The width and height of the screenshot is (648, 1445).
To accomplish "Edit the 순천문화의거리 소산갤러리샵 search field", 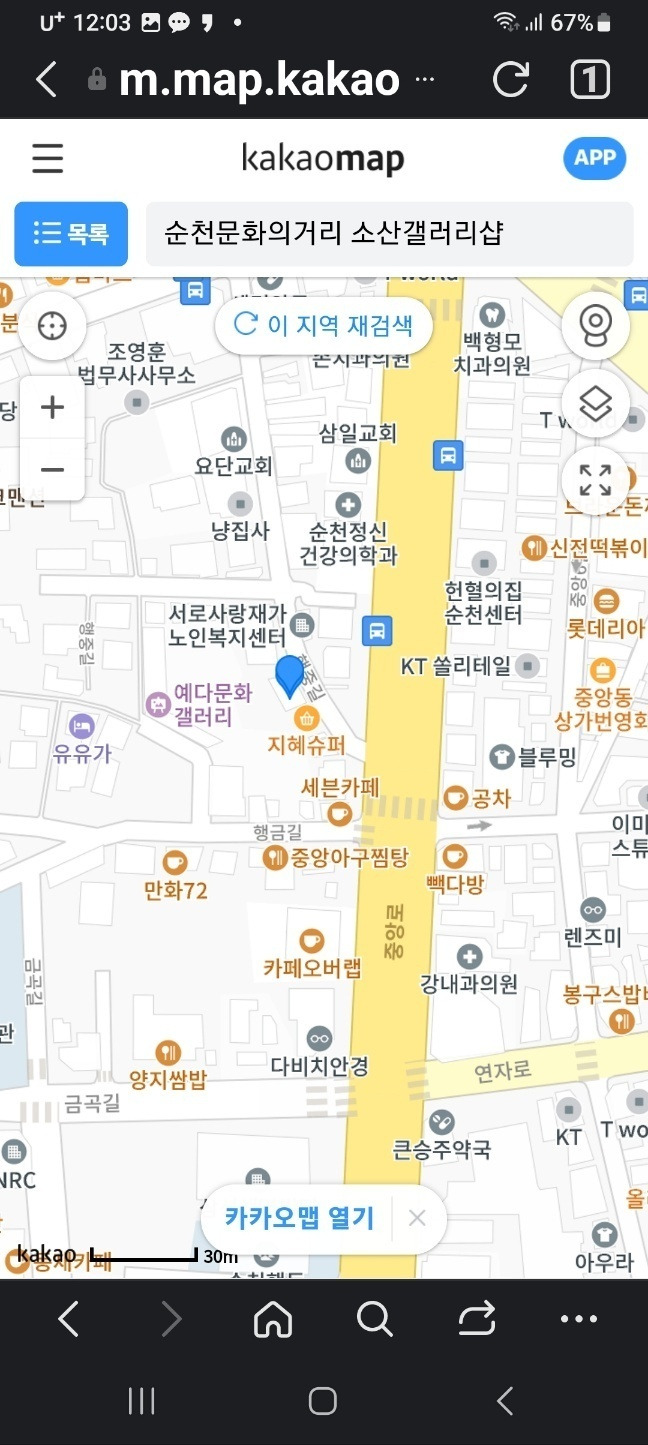I will [x=389, y=234].
